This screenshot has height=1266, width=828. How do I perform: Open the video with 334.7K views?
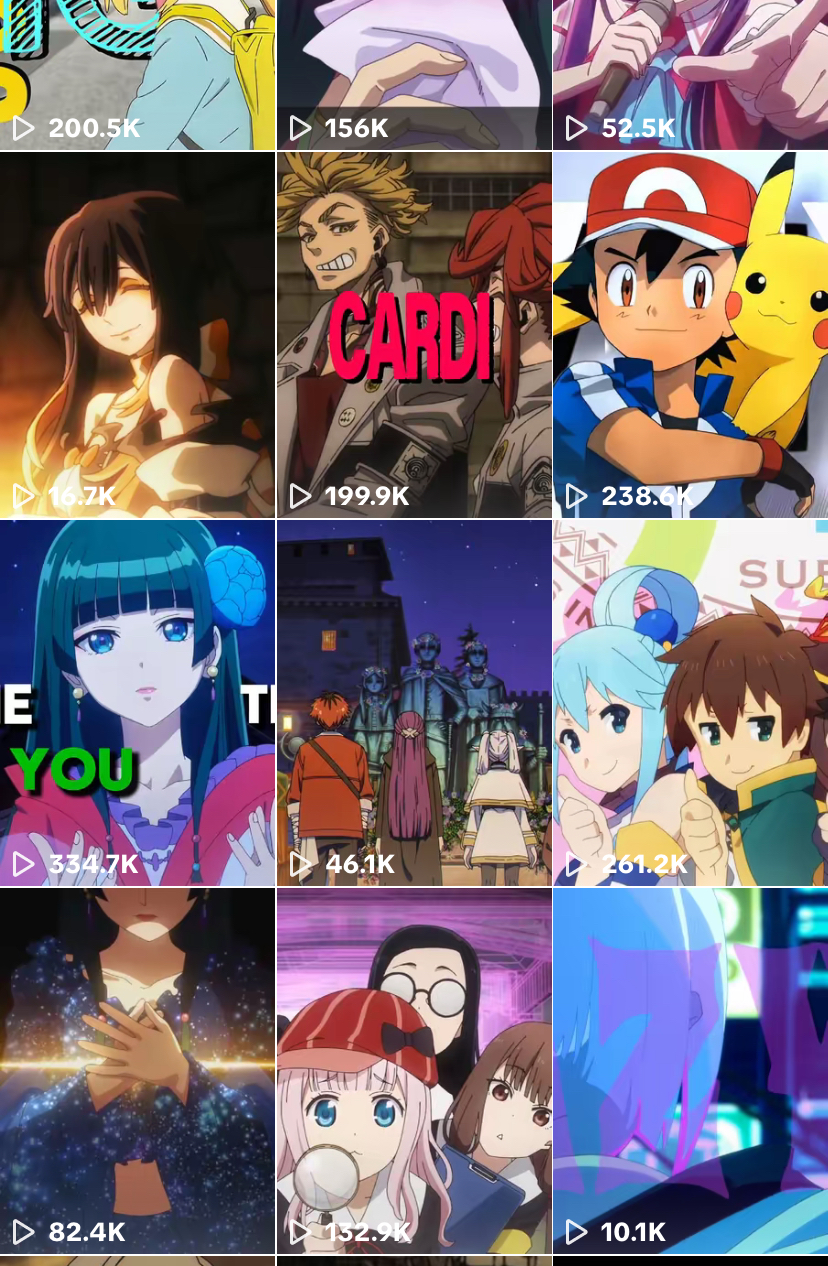137,703
